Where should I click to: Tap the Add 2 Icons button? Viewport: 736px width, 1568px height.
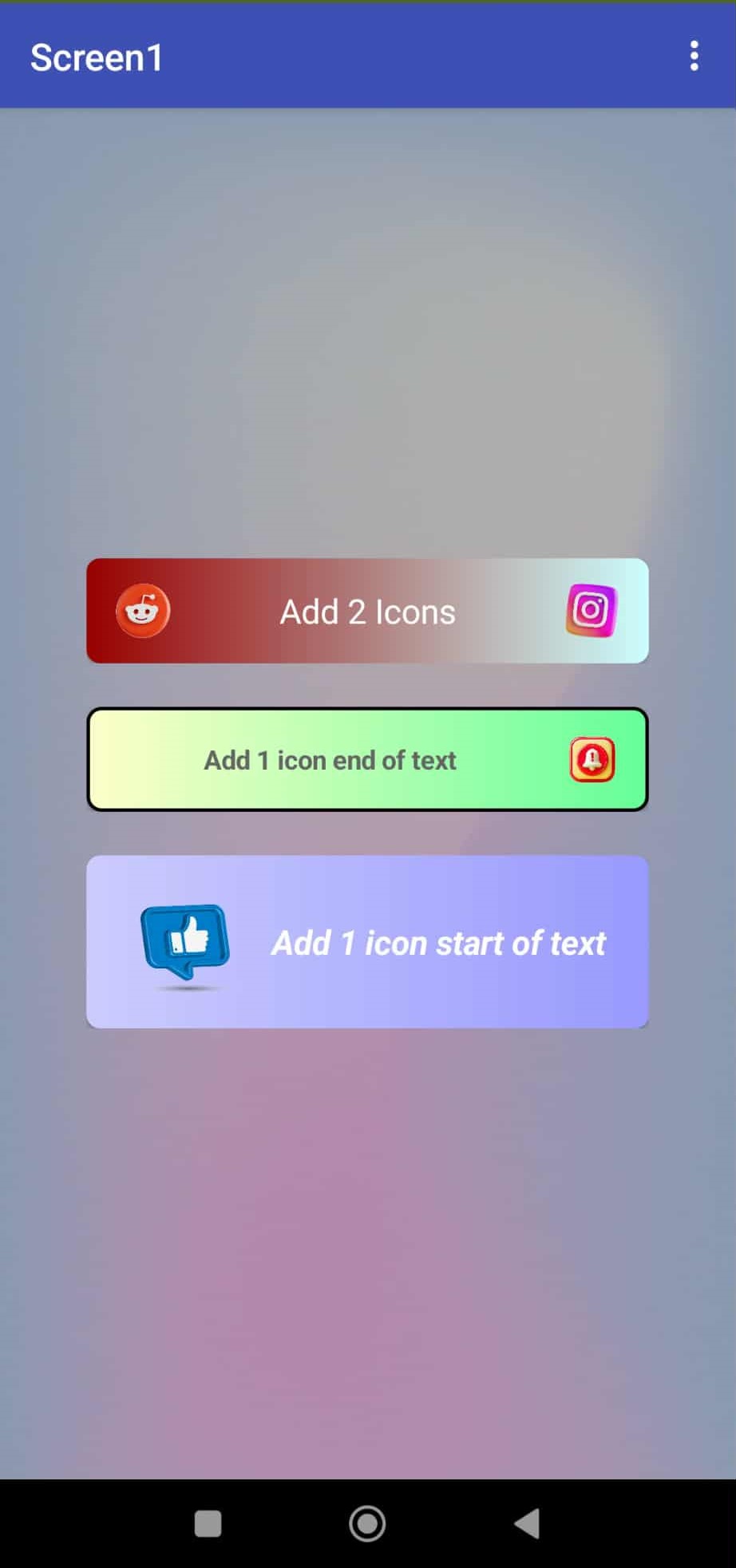tap(367, 611)
